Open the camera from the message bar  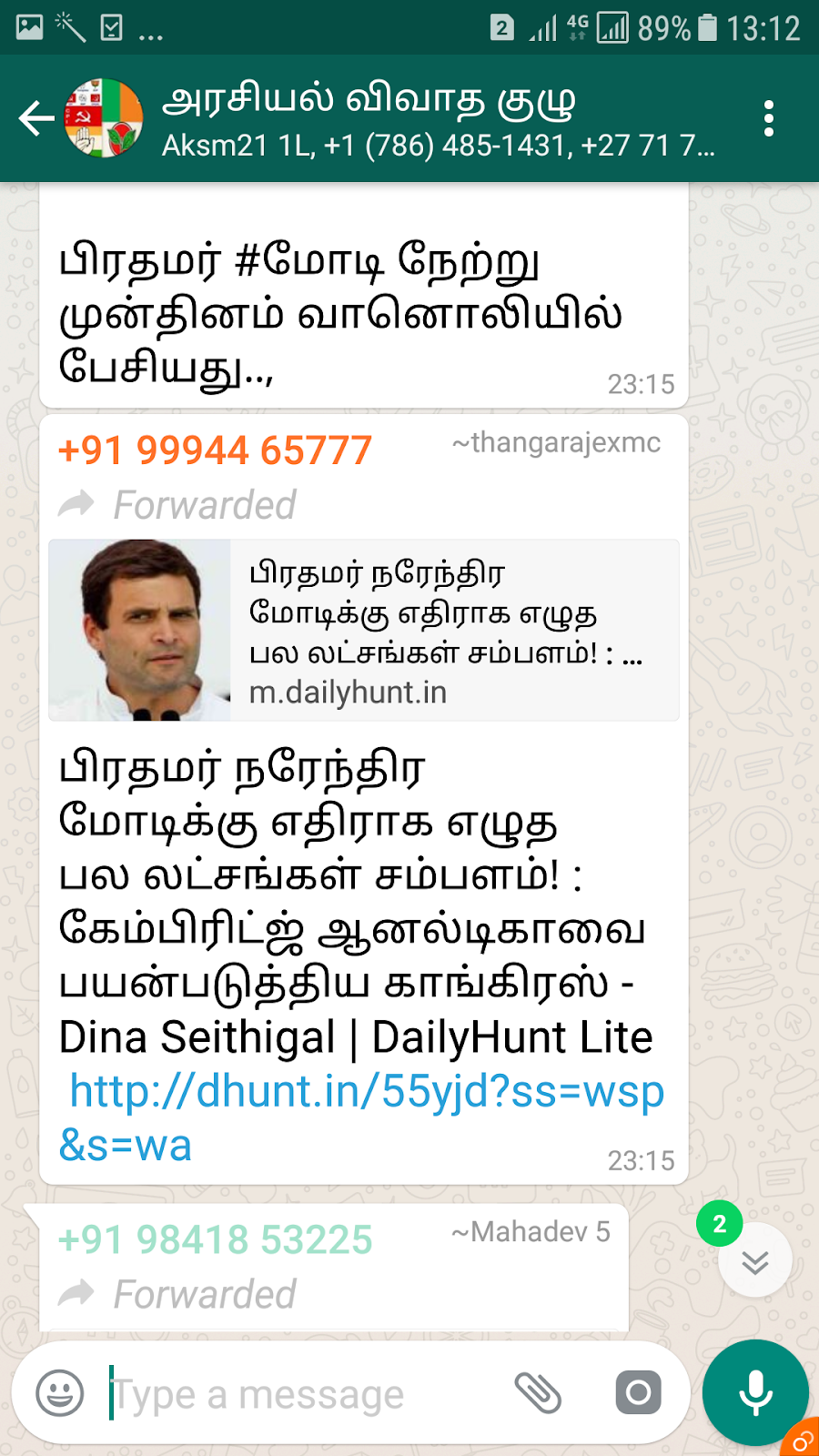pyautogui.click(x=638, y=1393)
